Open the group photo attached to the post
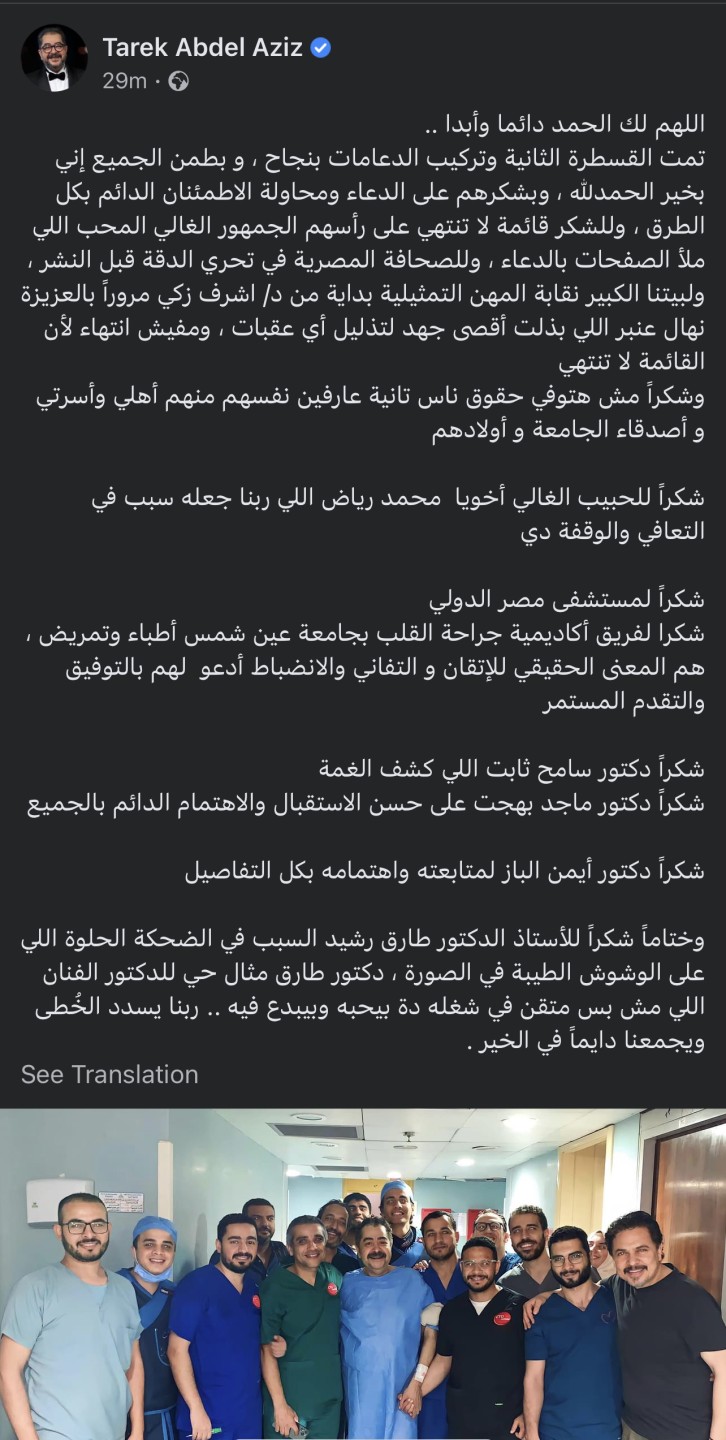Image resolution: width=726 pixels, height=1440 pixels. coord(363,1275)
